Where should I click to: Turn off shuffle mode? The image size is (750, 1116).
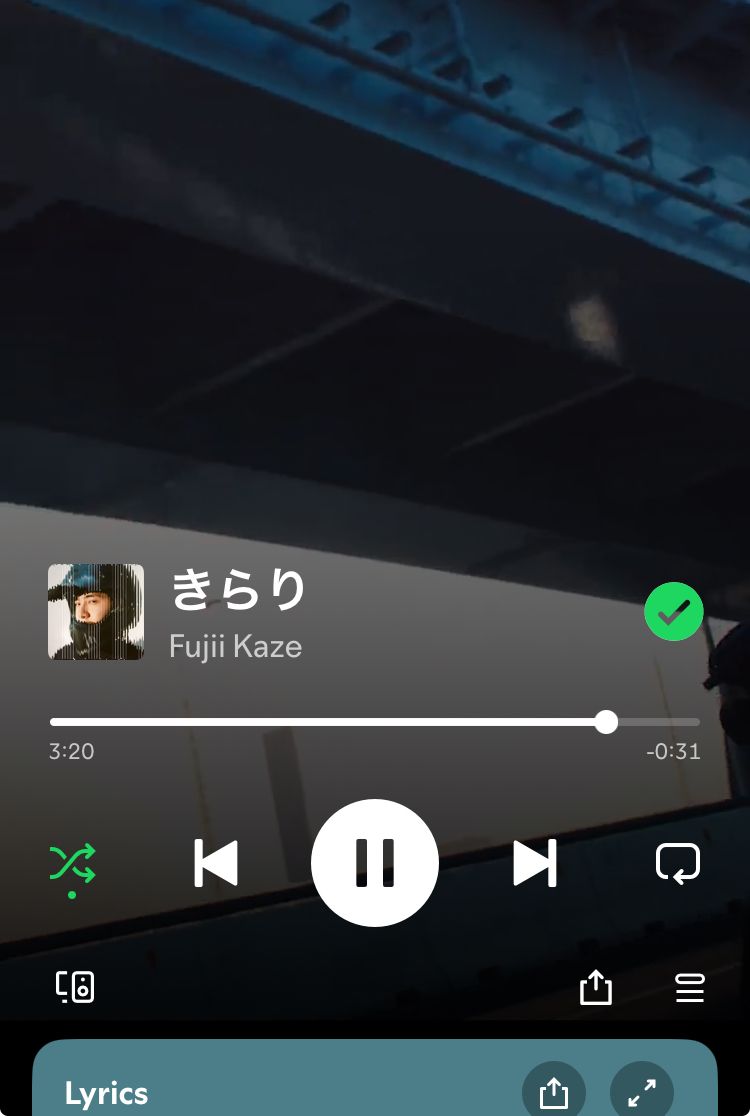click(x=73, y=863)
